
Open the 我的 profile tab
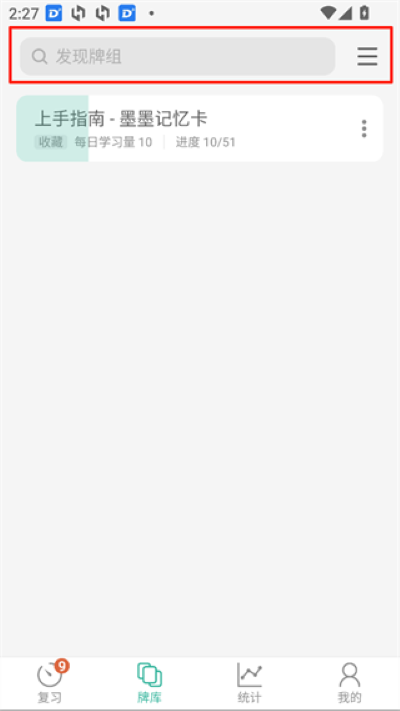point(350,682)
